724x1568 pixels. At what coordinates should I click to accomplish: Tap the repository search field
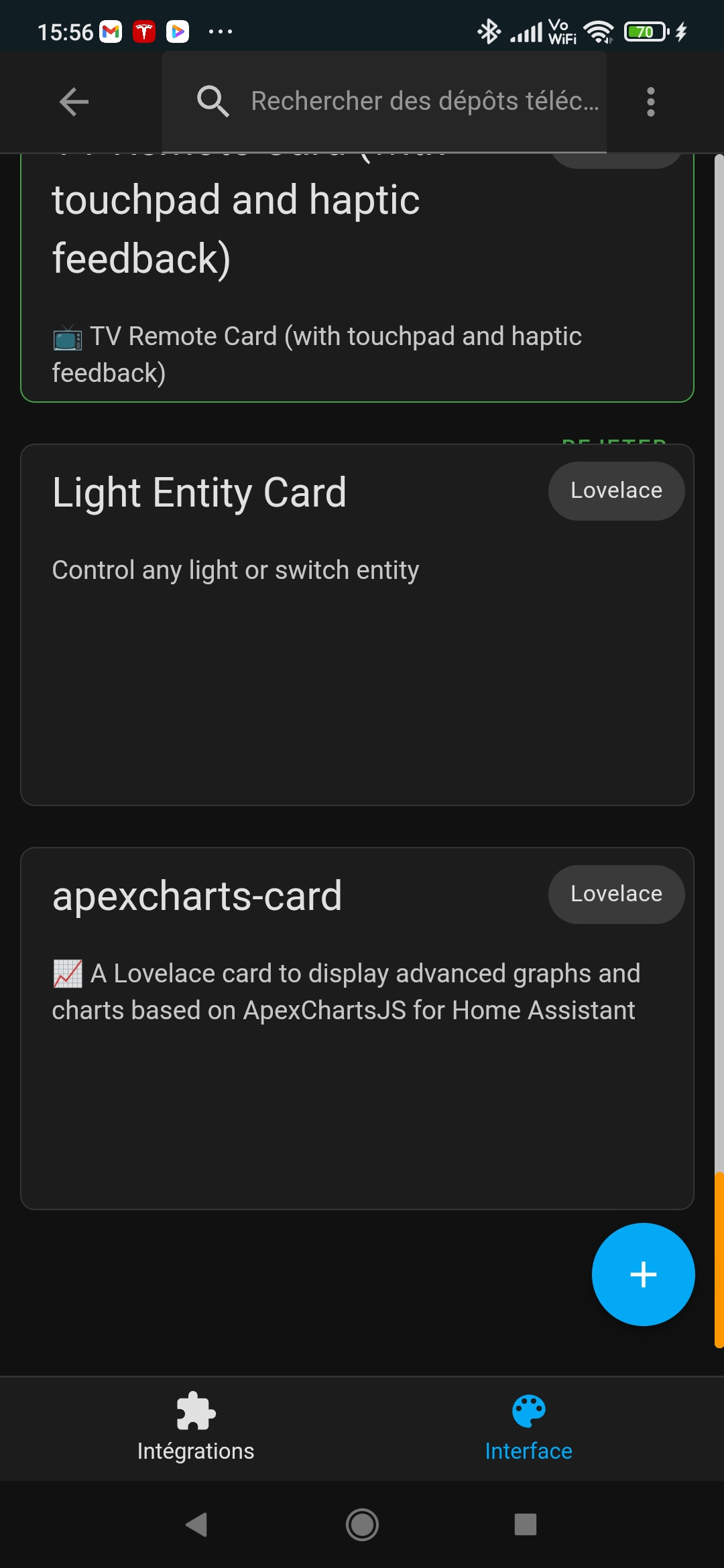[384, 102]
